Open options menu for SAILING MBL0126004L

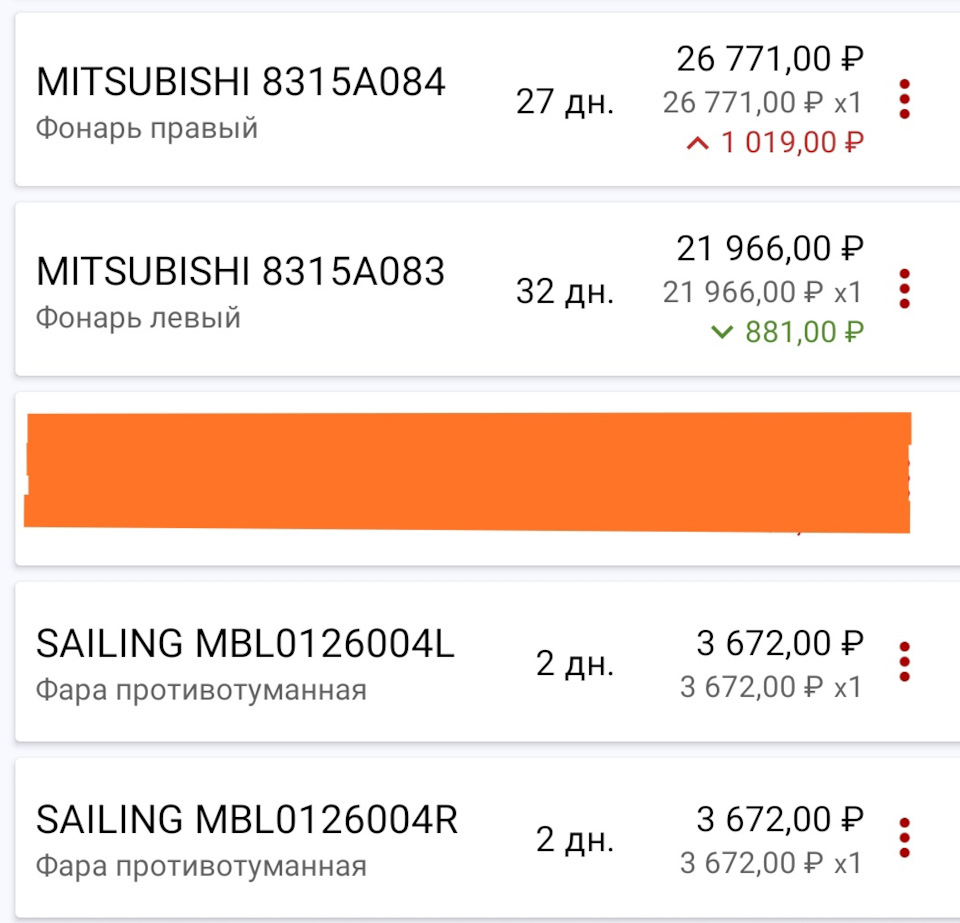point(905,662)
